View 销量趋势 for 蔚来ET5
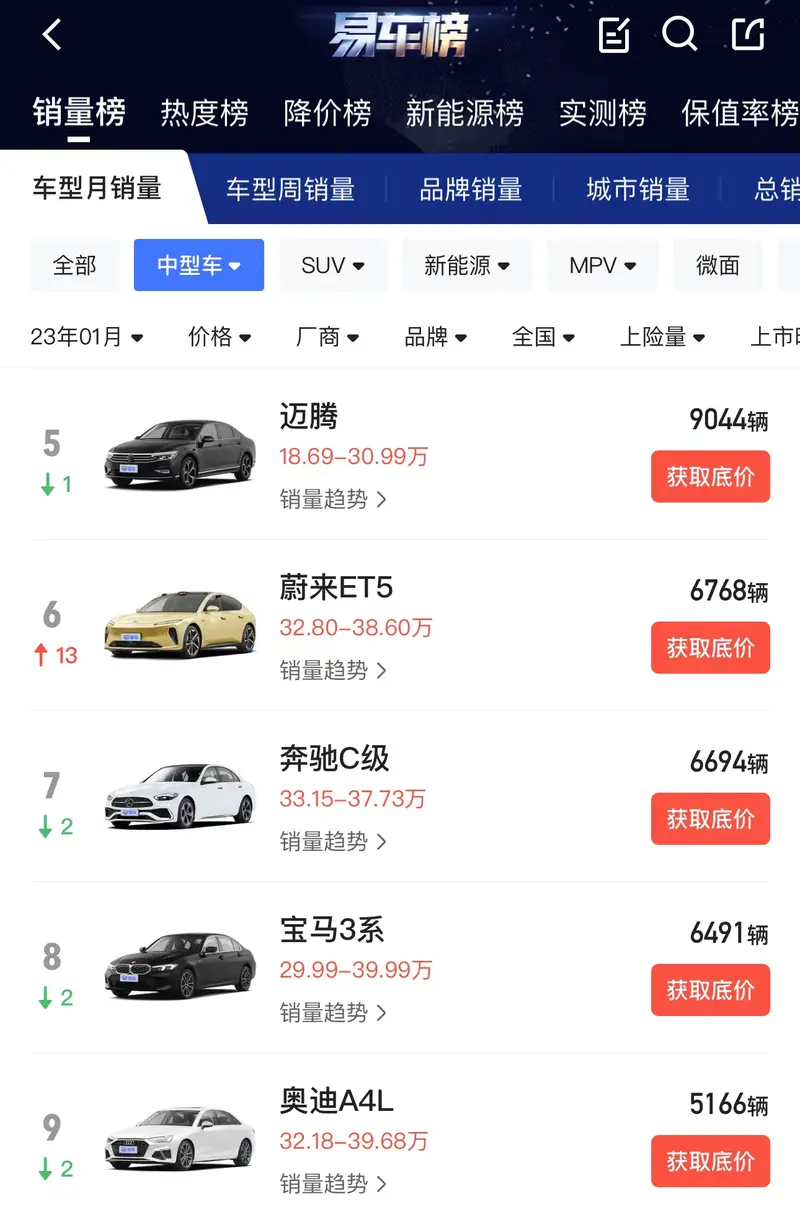Screen dimensions: 800x1219 coord(333,670)
